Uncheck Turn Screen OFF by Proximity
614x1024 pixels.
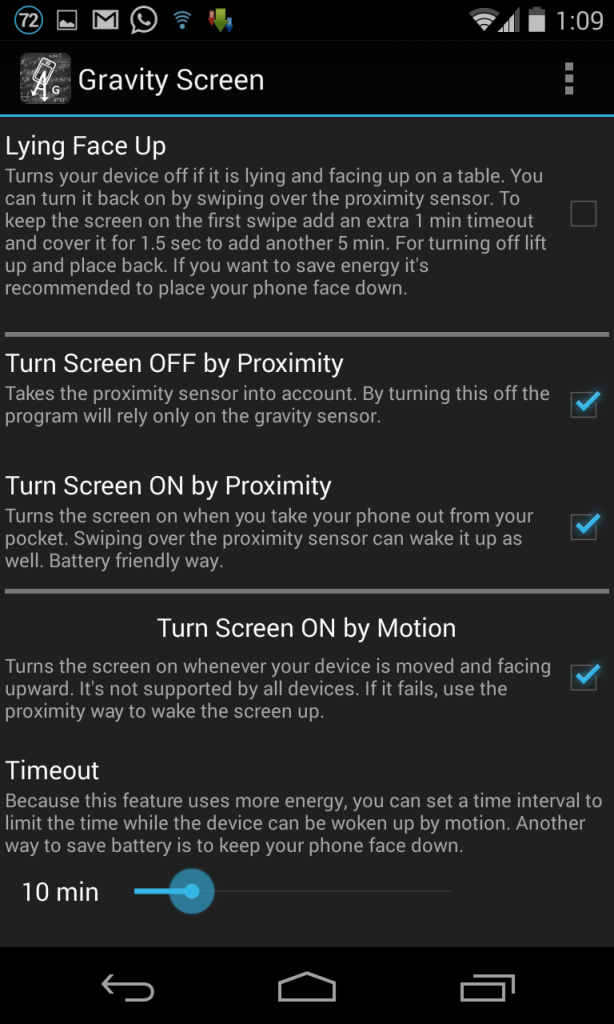point(583,404)
